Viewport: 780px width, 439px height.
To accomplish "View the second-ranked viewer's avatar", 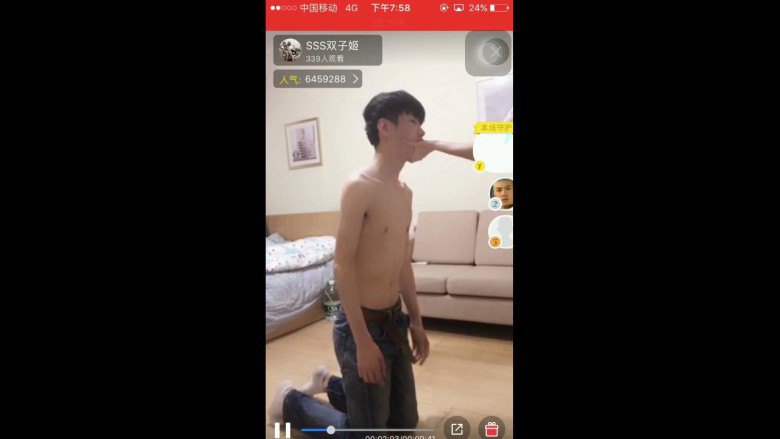I will coord(502,193).
